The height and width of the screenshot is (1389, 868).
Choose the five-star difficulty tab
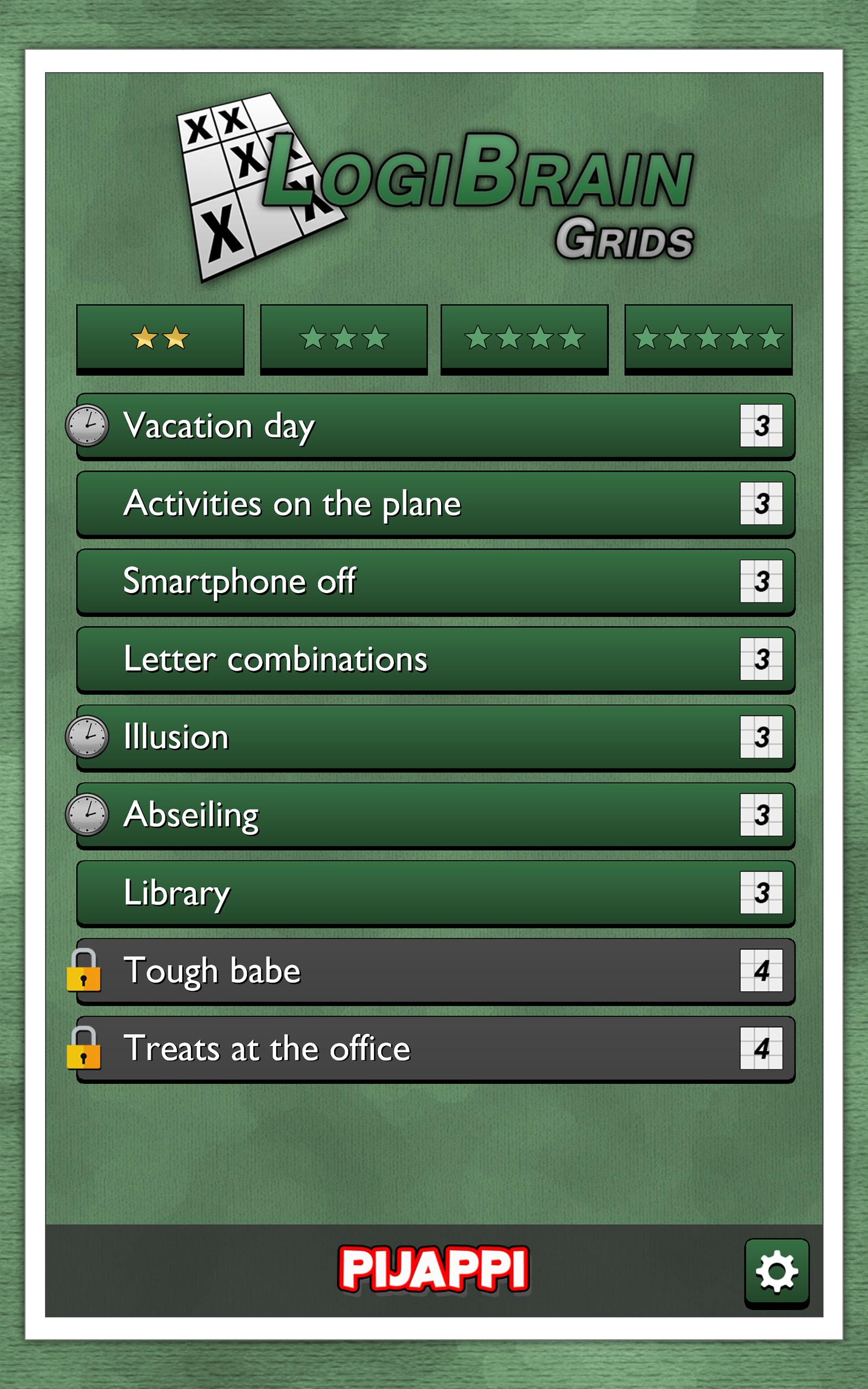709,339
